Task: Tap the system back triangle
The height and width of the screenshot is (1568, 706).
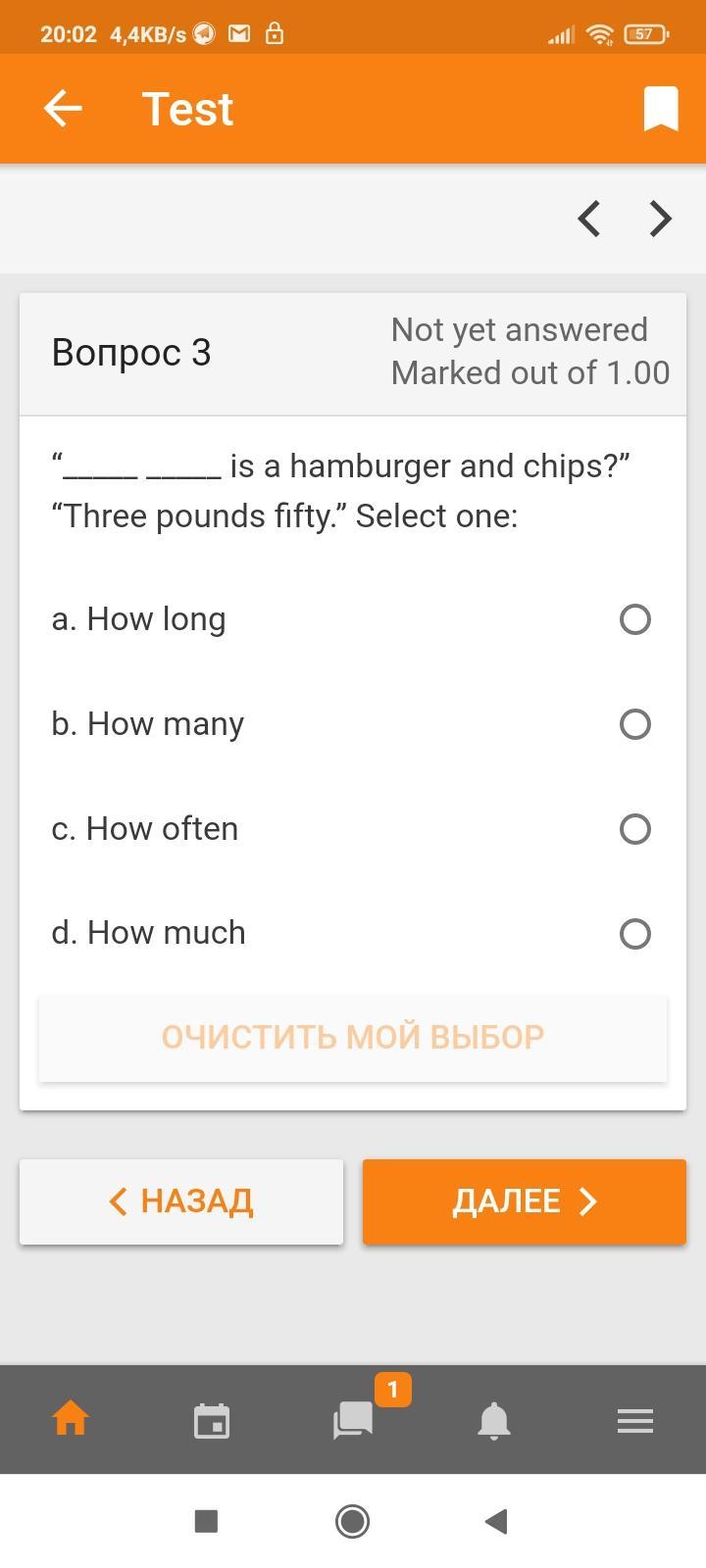Action: [496, 1521]
